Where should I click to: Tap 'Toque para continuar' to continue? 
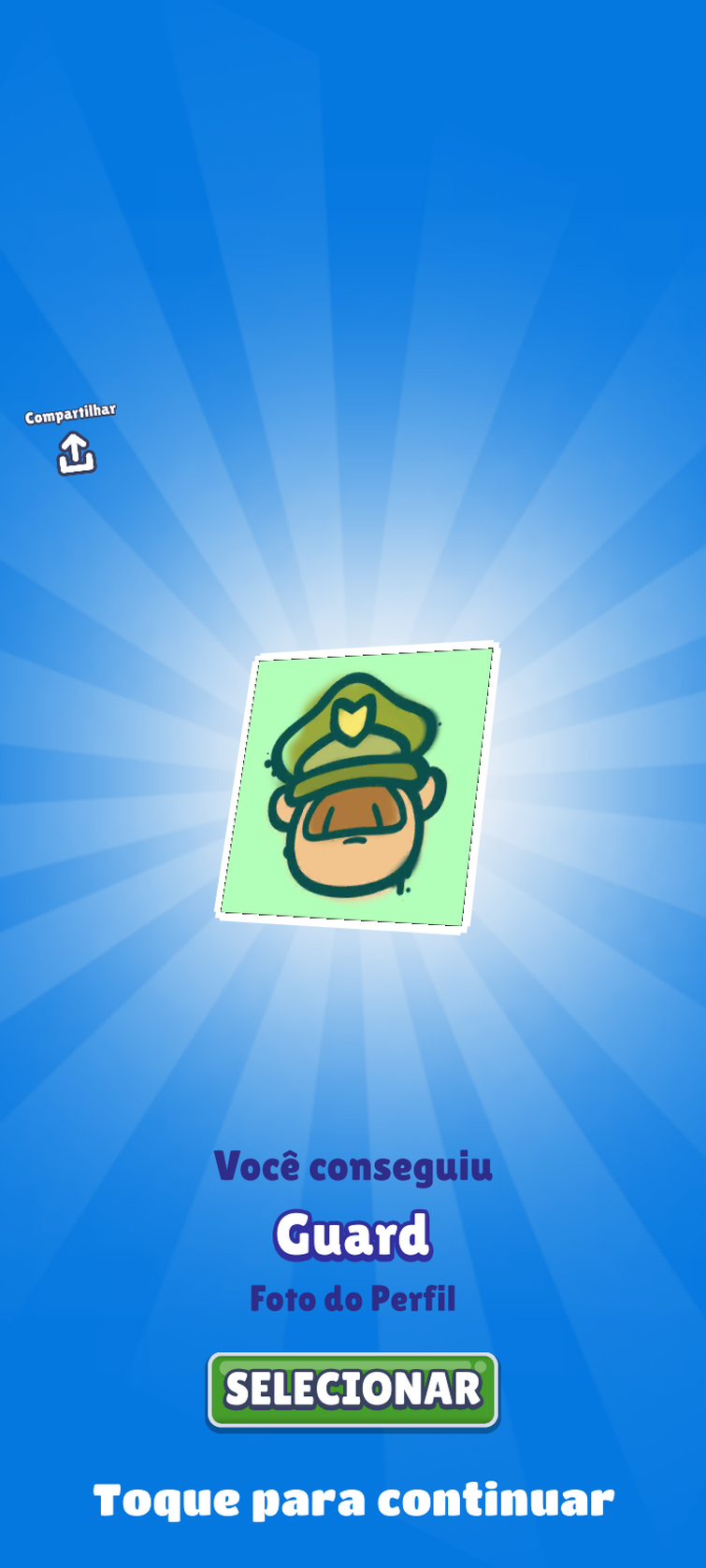tap(353, 1501)
